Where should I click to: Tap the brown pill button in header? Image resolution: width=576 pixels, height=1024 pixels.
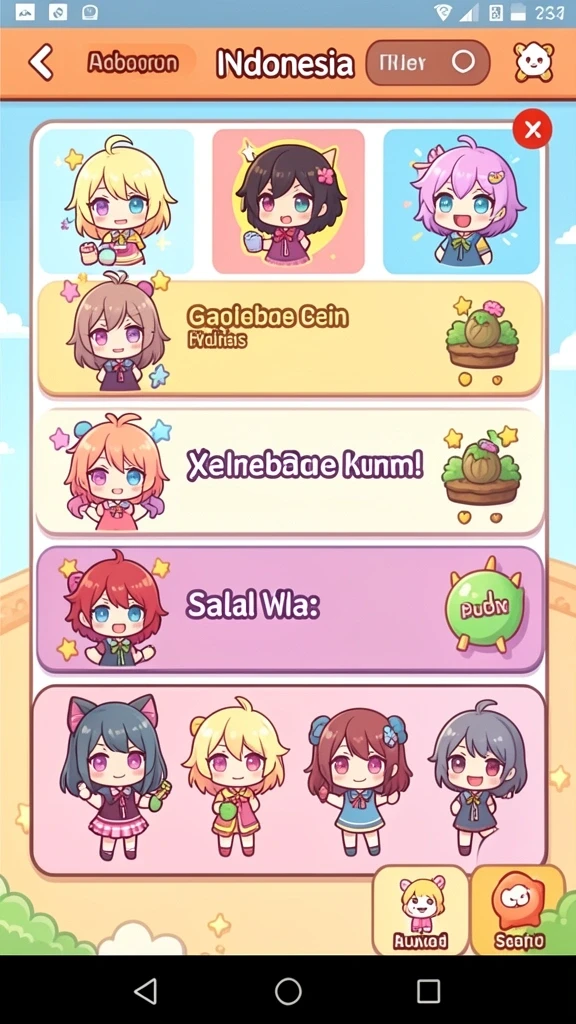point(428,63)
